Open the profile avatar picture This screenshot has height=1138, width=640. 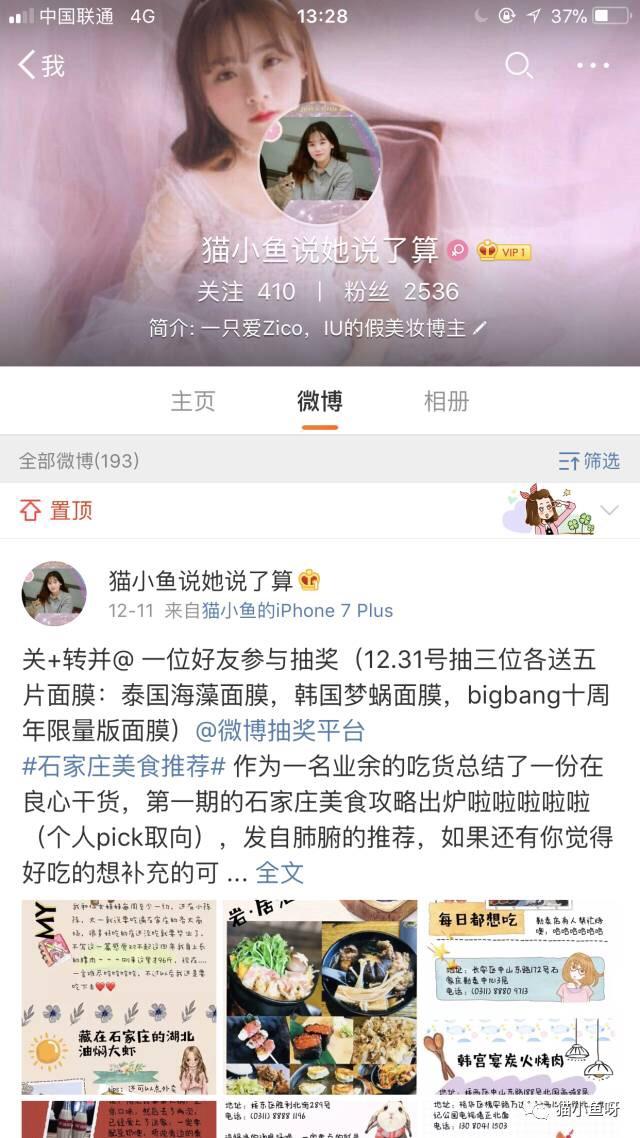(x=320, y=164)
